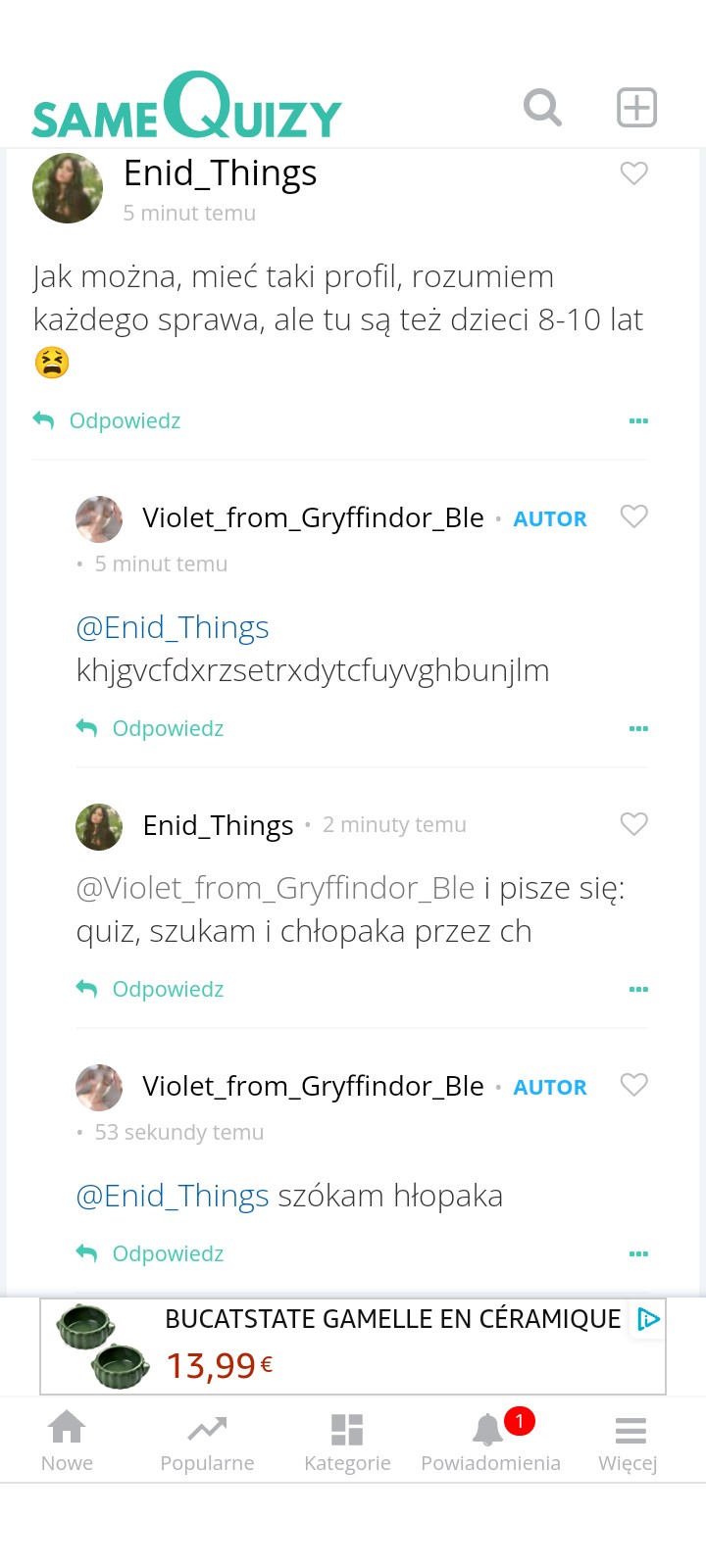
Task: Switch to the Popularne tab
Action: (207, 1441)
